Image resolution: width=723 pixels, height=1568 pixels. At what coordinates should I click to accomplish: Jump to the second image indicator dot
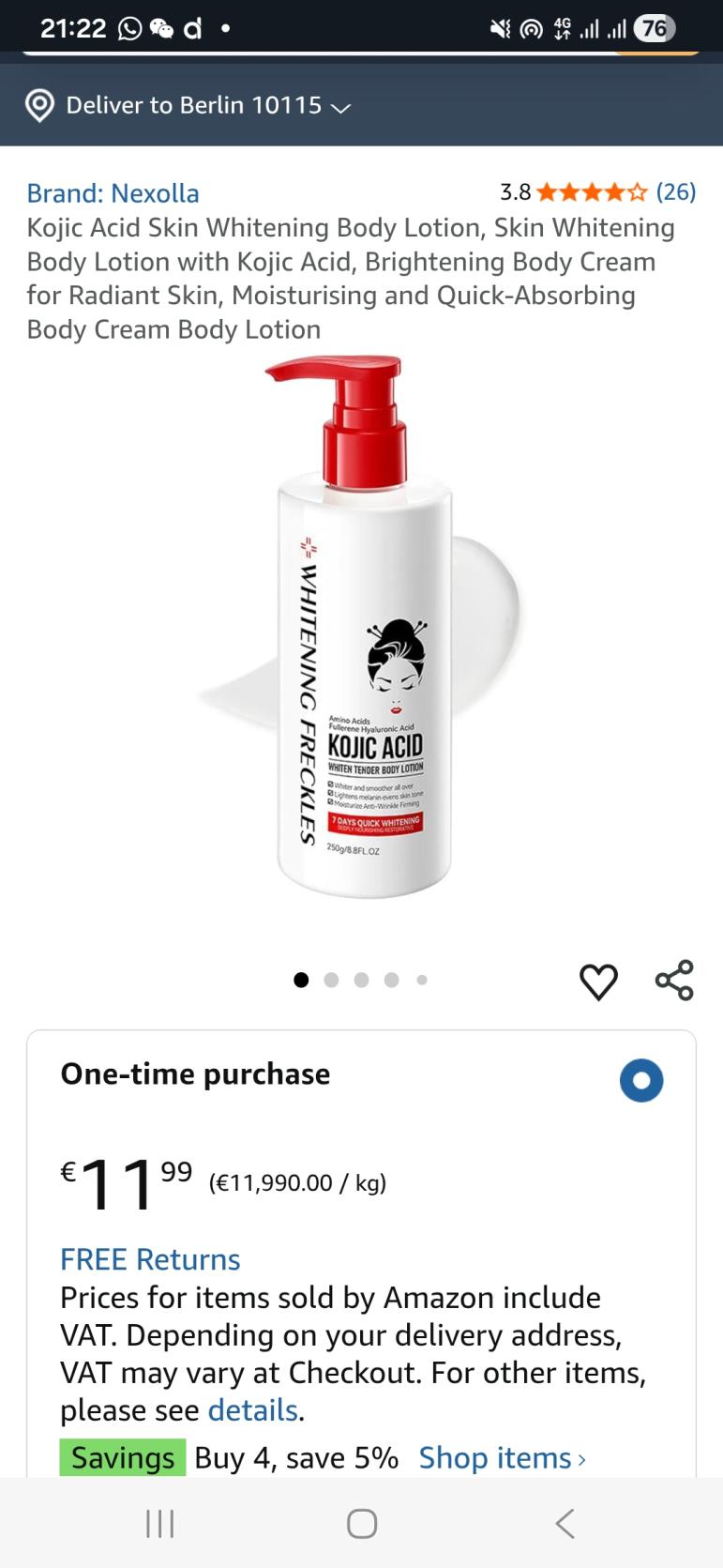[x=331, y=980]
